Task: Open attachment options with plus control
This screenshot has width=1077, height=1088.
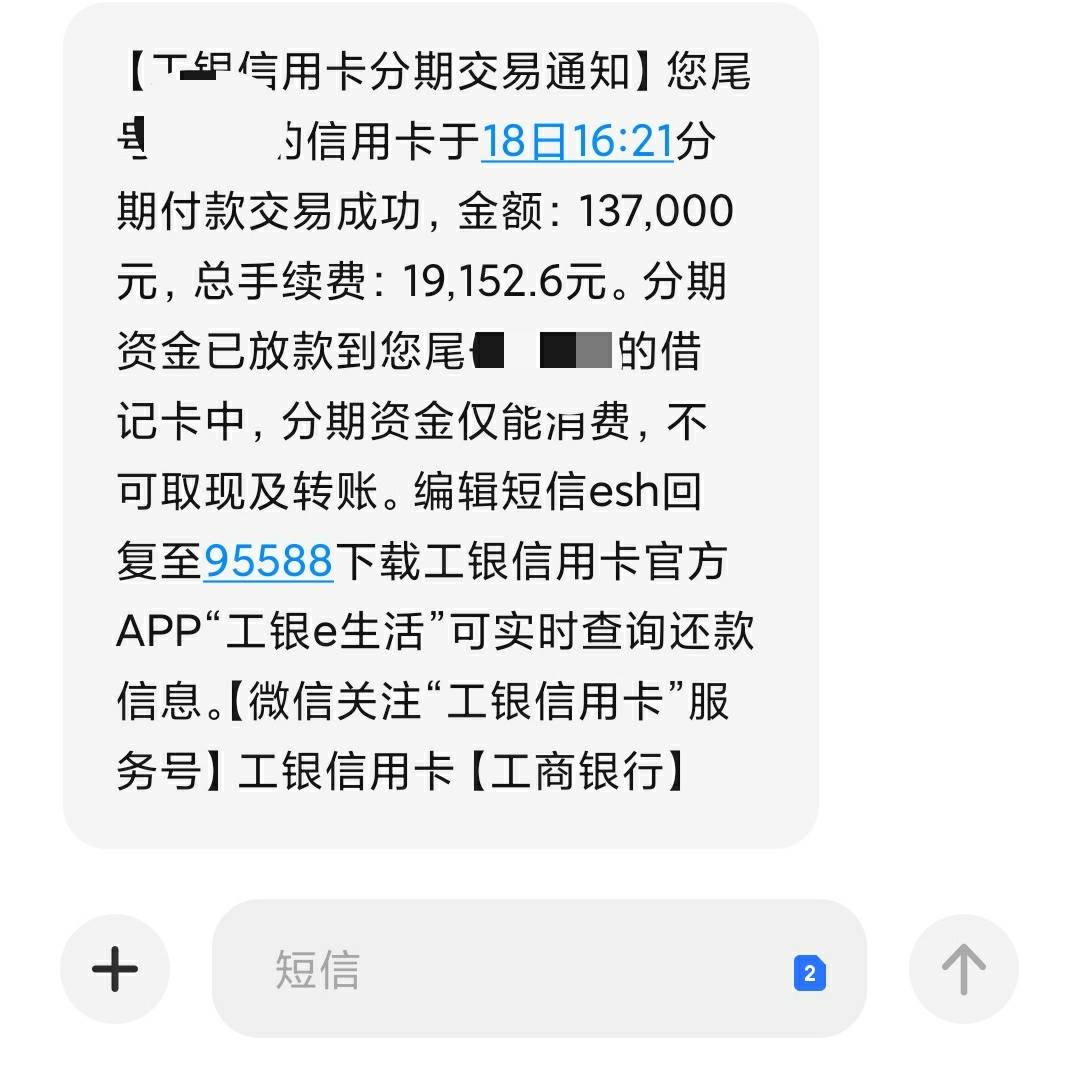Action: pyautogui.click(x=116, y=968)
